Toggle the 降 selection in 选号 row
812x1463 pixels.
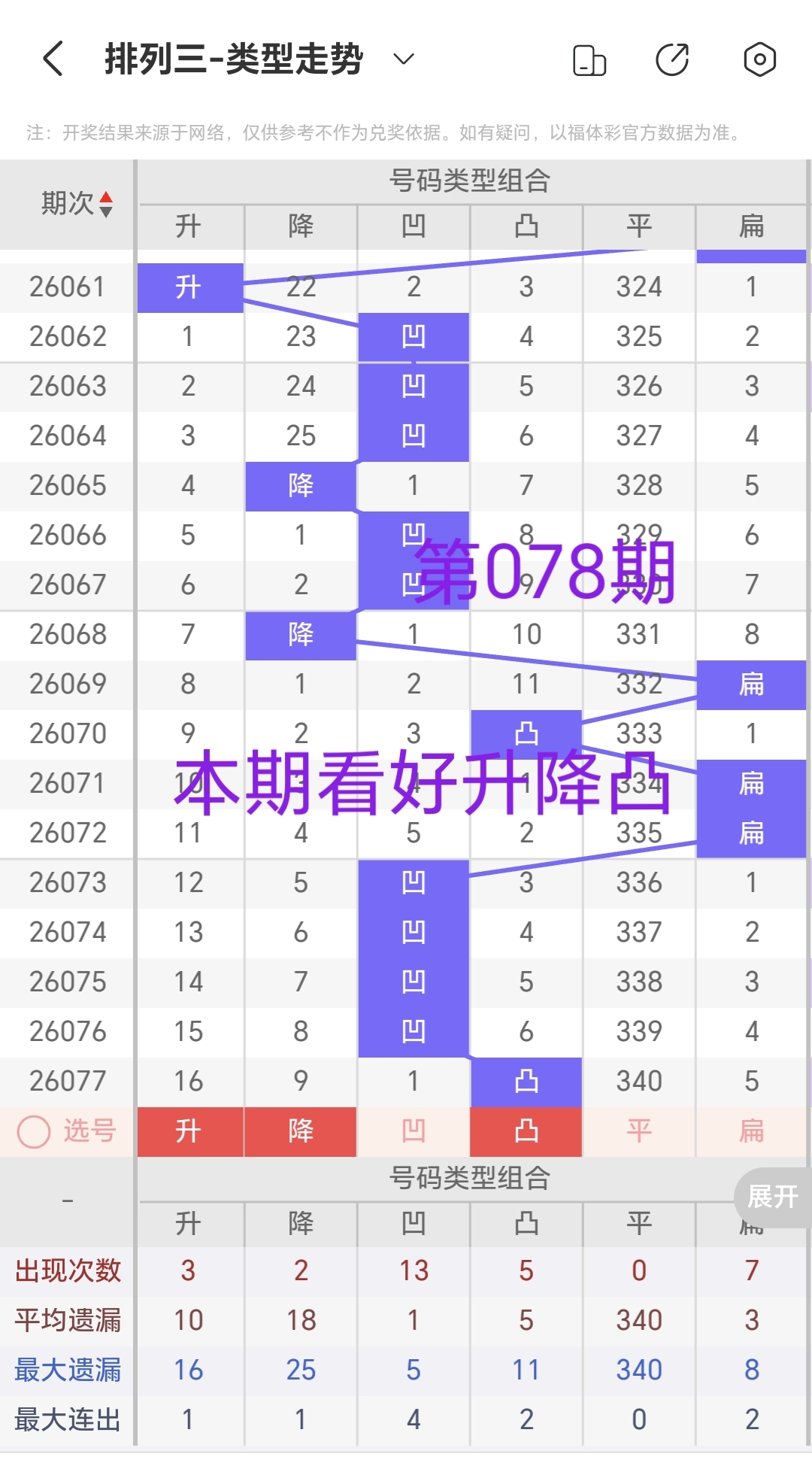click(x=301, y=1132)
